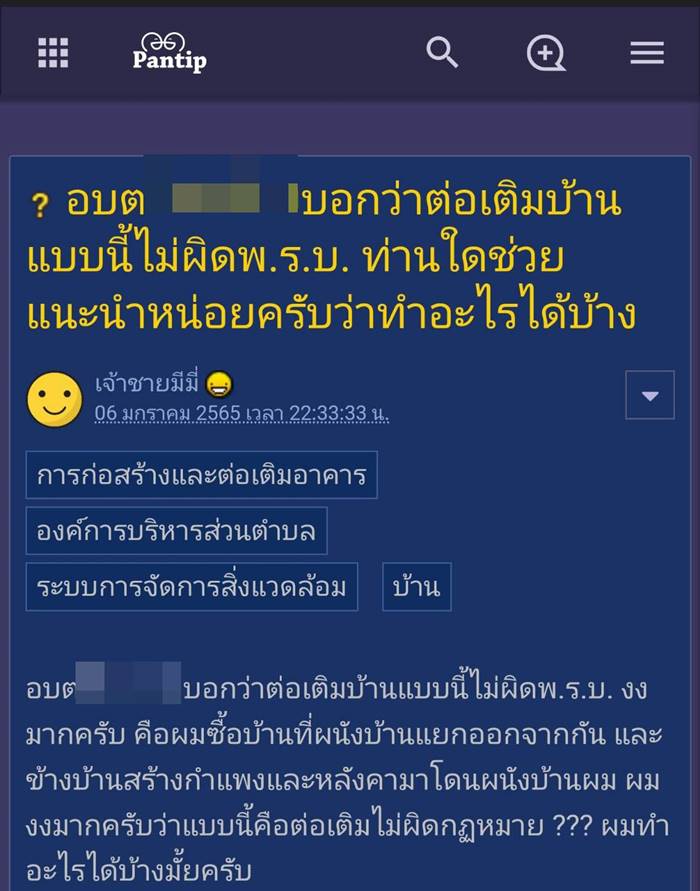Select tag ระบบการจัดการสิ่งแวดล้อม
The width and height of the screenshot is (700, 891).
192,587
